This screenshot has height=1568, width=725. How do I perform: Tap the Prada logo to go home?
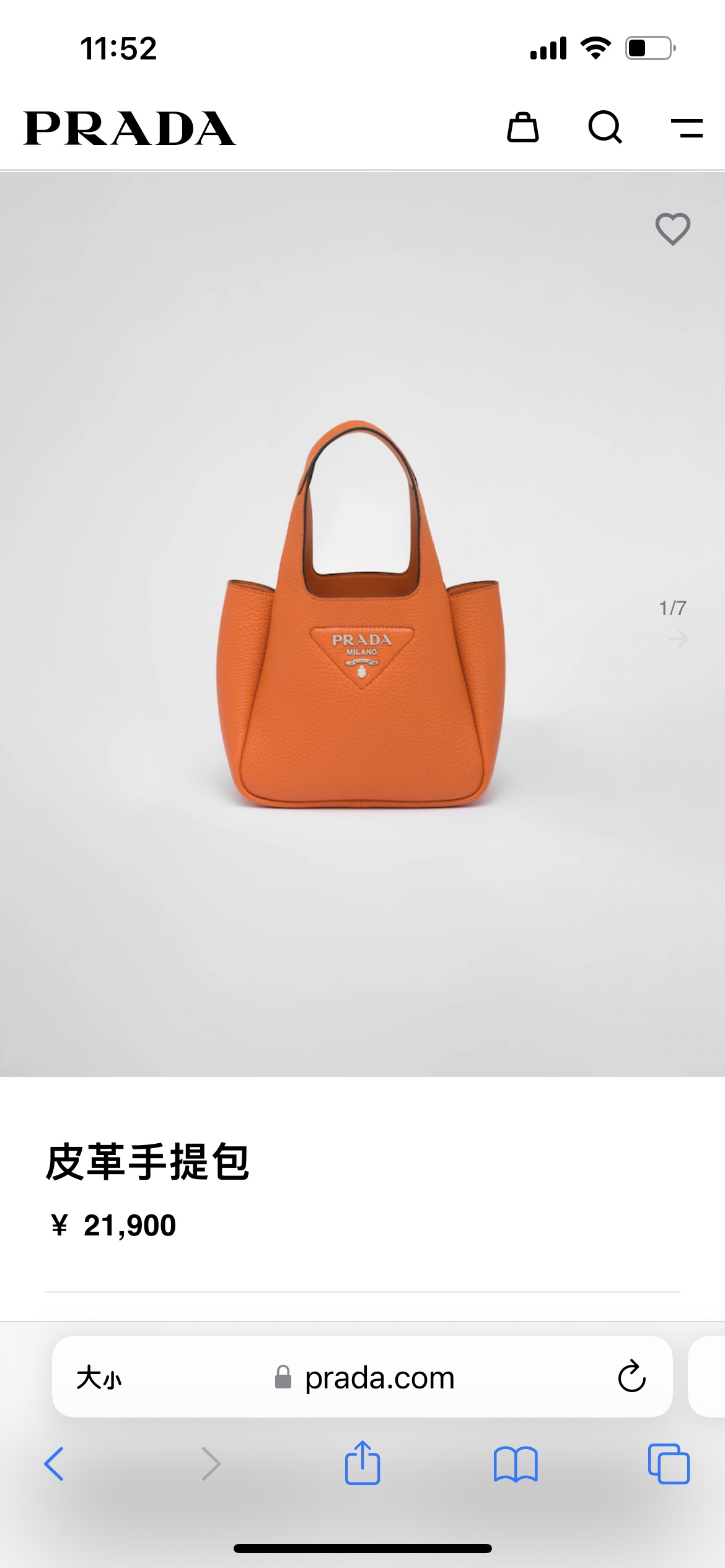click(130, 129)
